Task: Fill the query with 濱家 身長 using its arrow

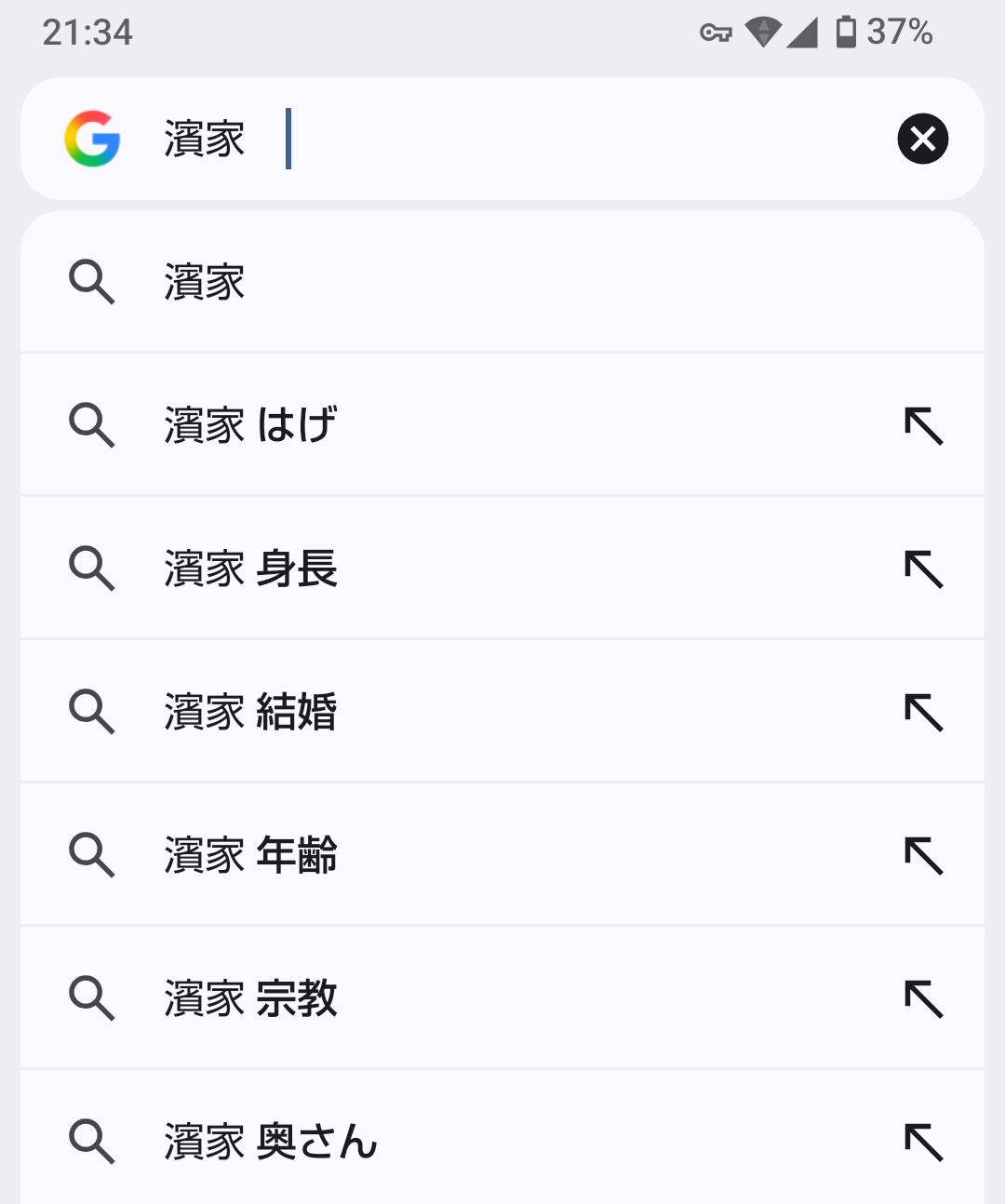Action: tap(923, 569)
